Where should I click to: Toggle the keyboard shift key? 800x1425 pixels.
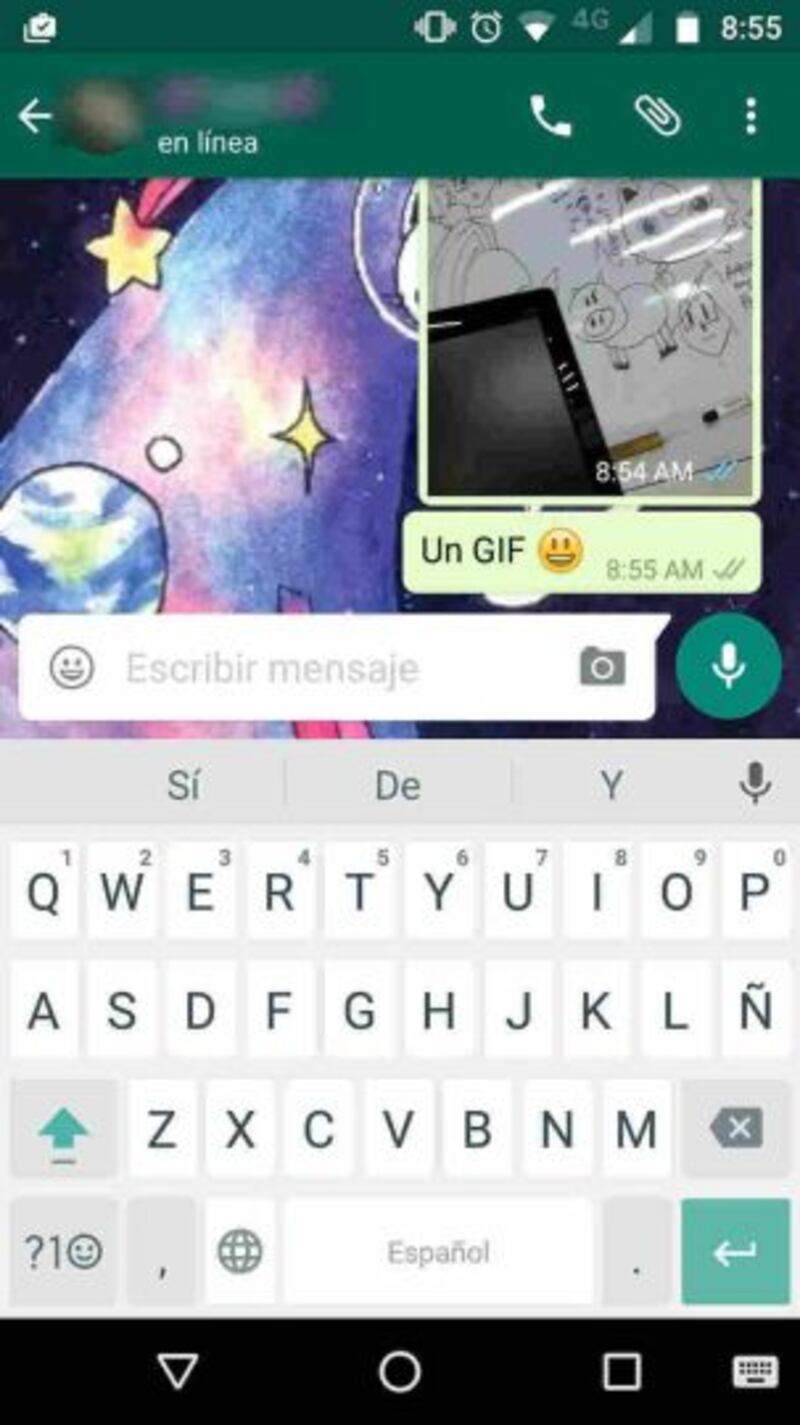tap(63, 1130)
